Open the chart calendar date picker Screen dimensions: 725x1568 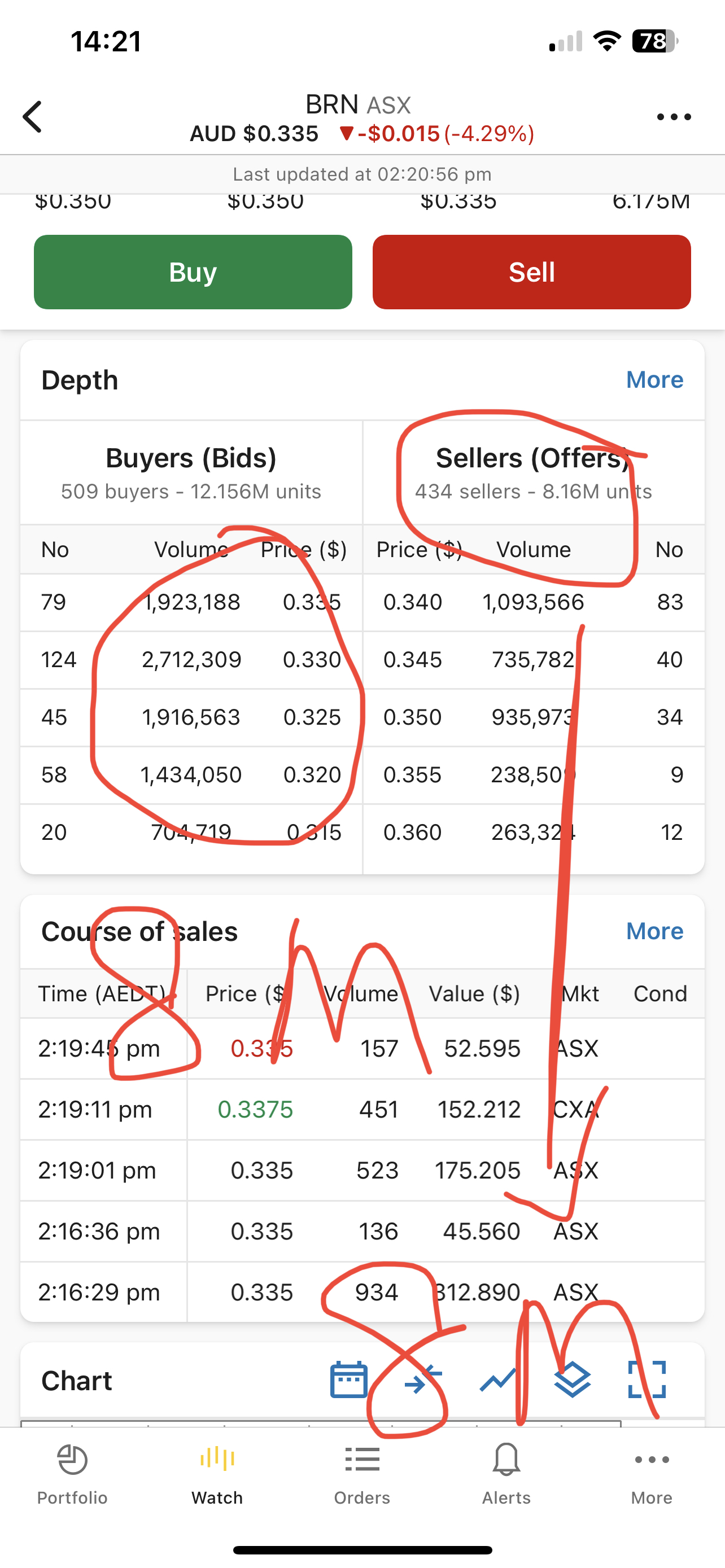349,1379
